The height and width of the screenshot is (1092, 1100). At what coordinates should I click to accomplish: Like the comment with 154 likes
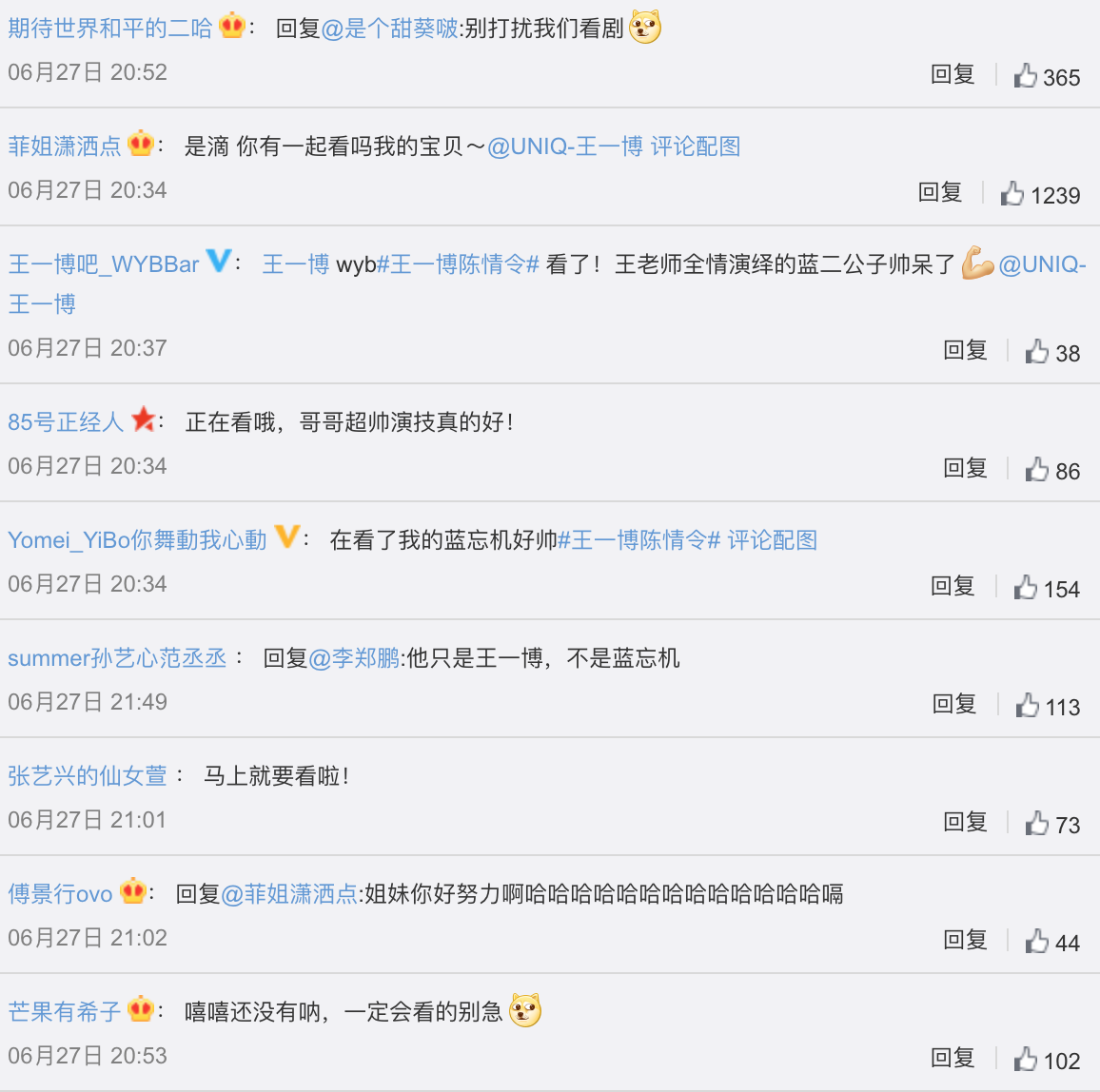(1046, 588)
